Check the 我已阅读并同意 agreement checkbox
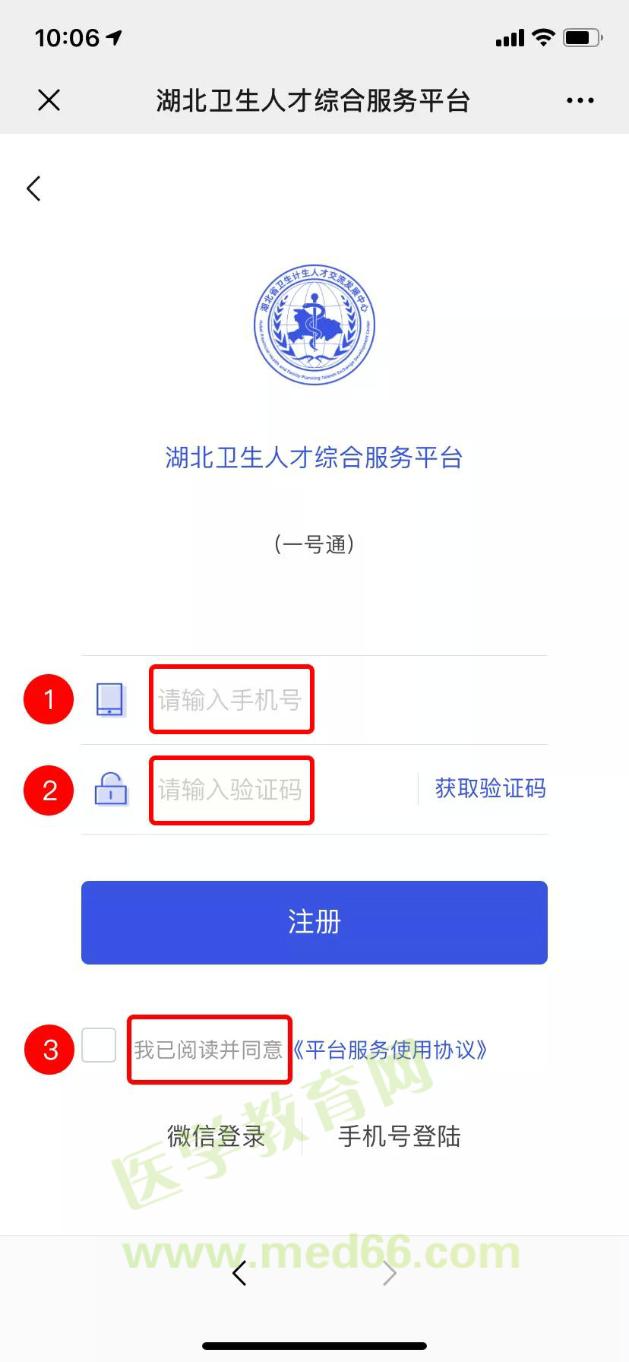The width and height of the screenshot is (629, 1362). point(99,1046)
